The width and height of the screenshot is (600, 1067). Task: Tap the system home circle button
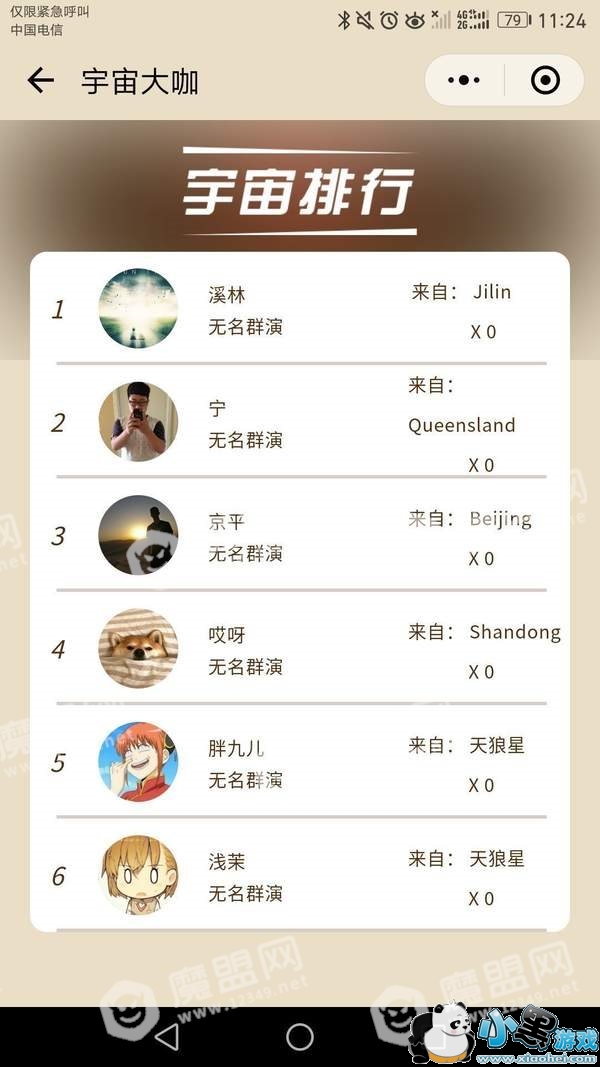(300, 1036)
